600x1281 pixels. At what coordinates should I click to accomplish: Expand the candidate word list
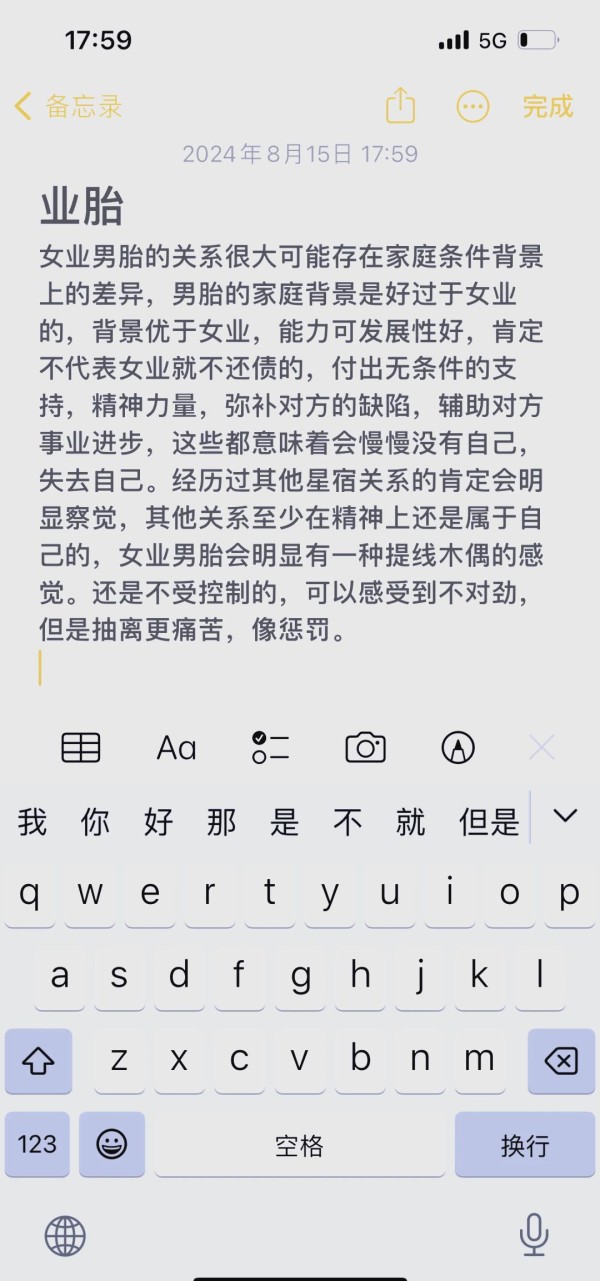tap(565, 817)
